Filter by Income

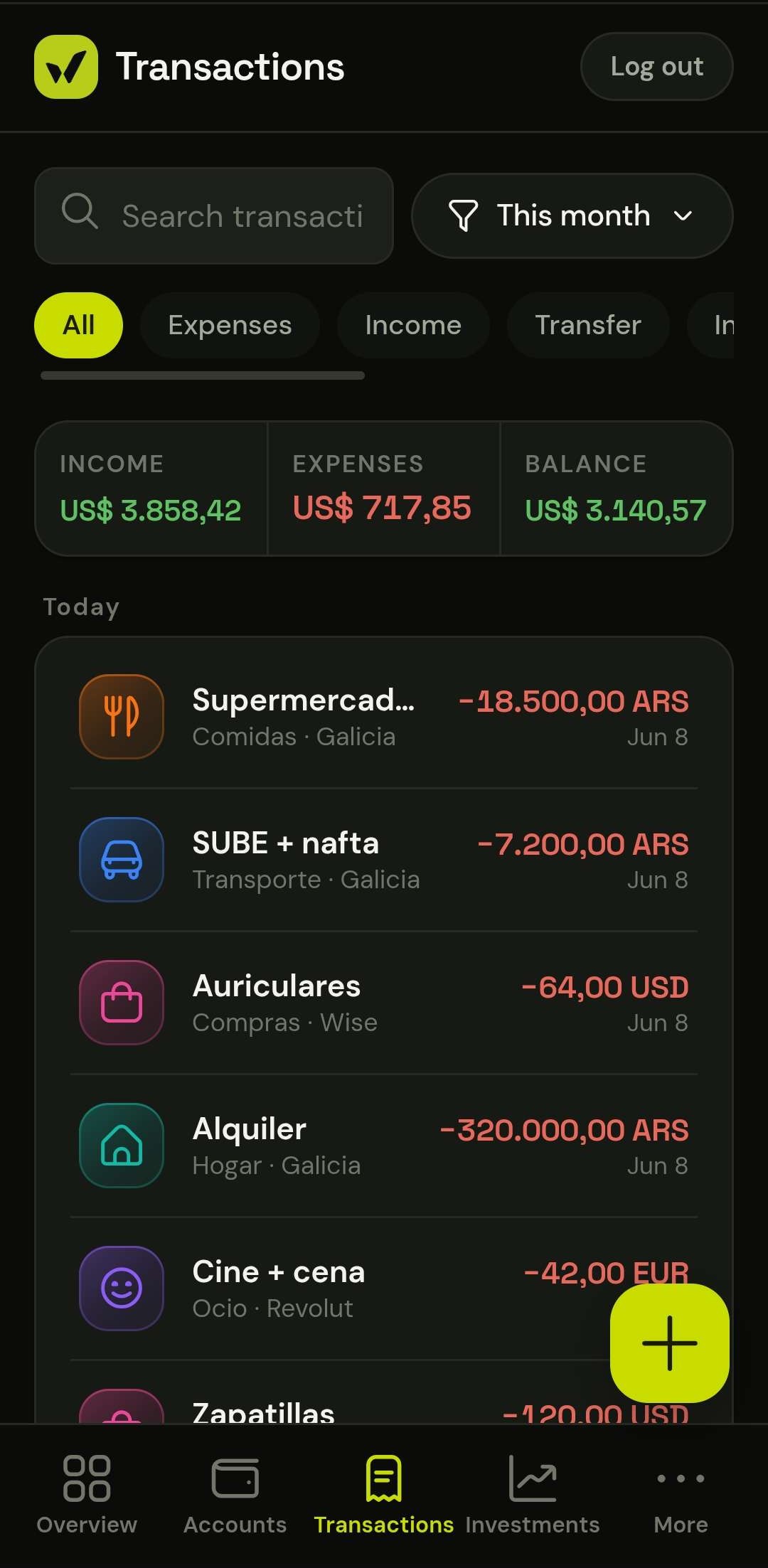point(413,325)
